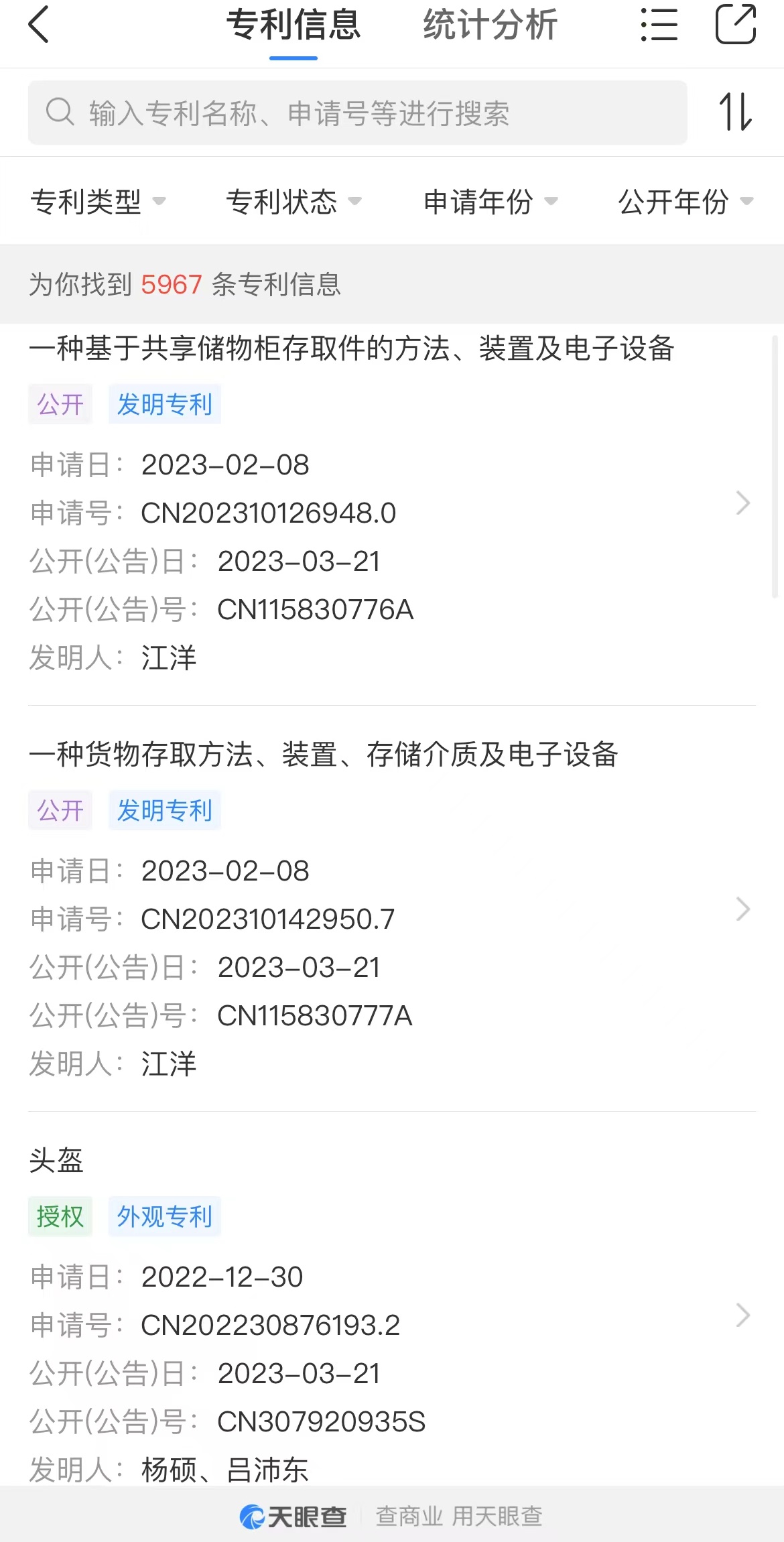Image resolution: width=784 pixels, height=1542 pixels.
Task: Expand the 公开年份 filter dropdown
Action: tap(686, 201)
